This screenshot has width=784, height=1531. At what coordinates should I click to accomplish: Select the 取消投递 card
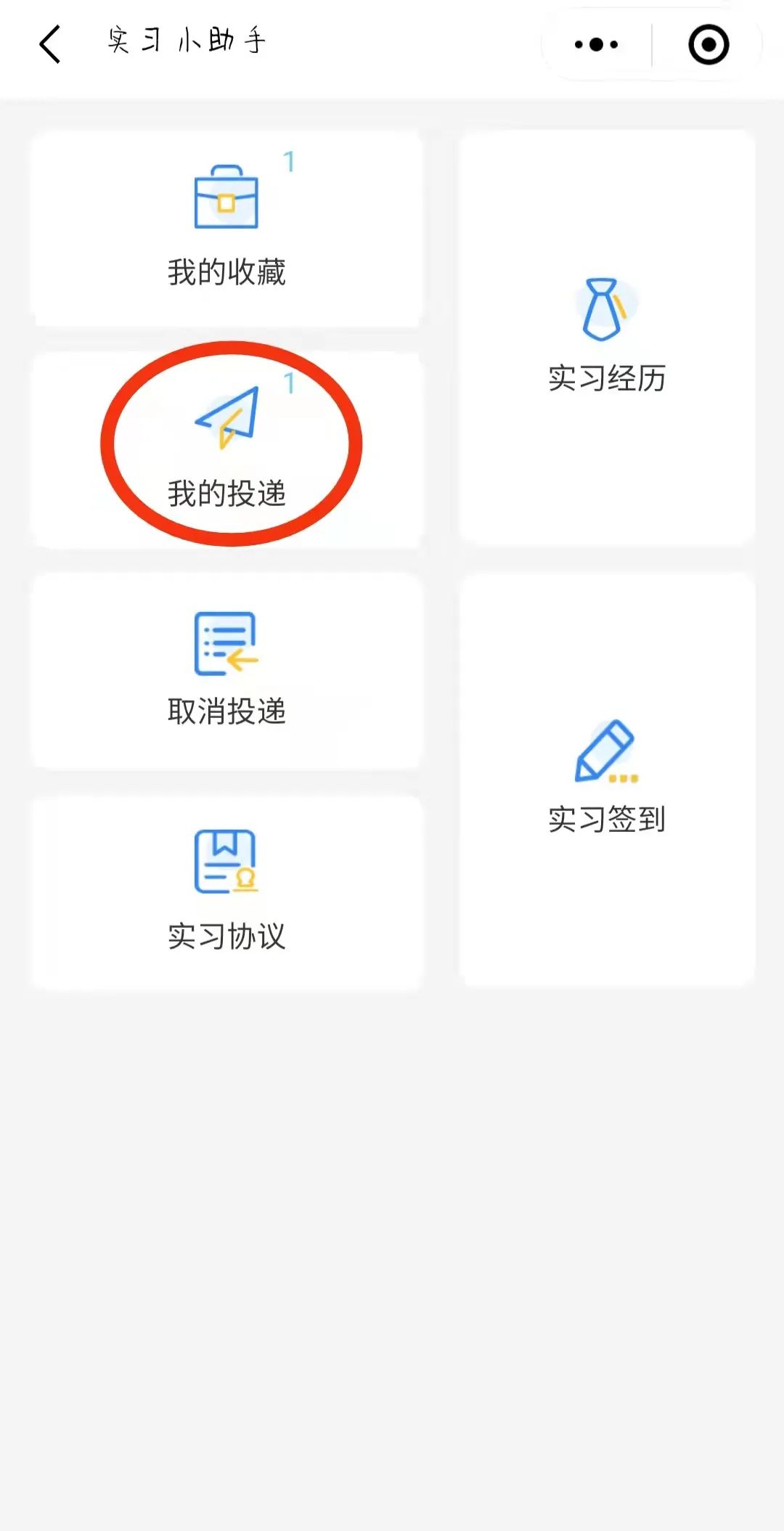pyautogui.click(x=226, y=671)
